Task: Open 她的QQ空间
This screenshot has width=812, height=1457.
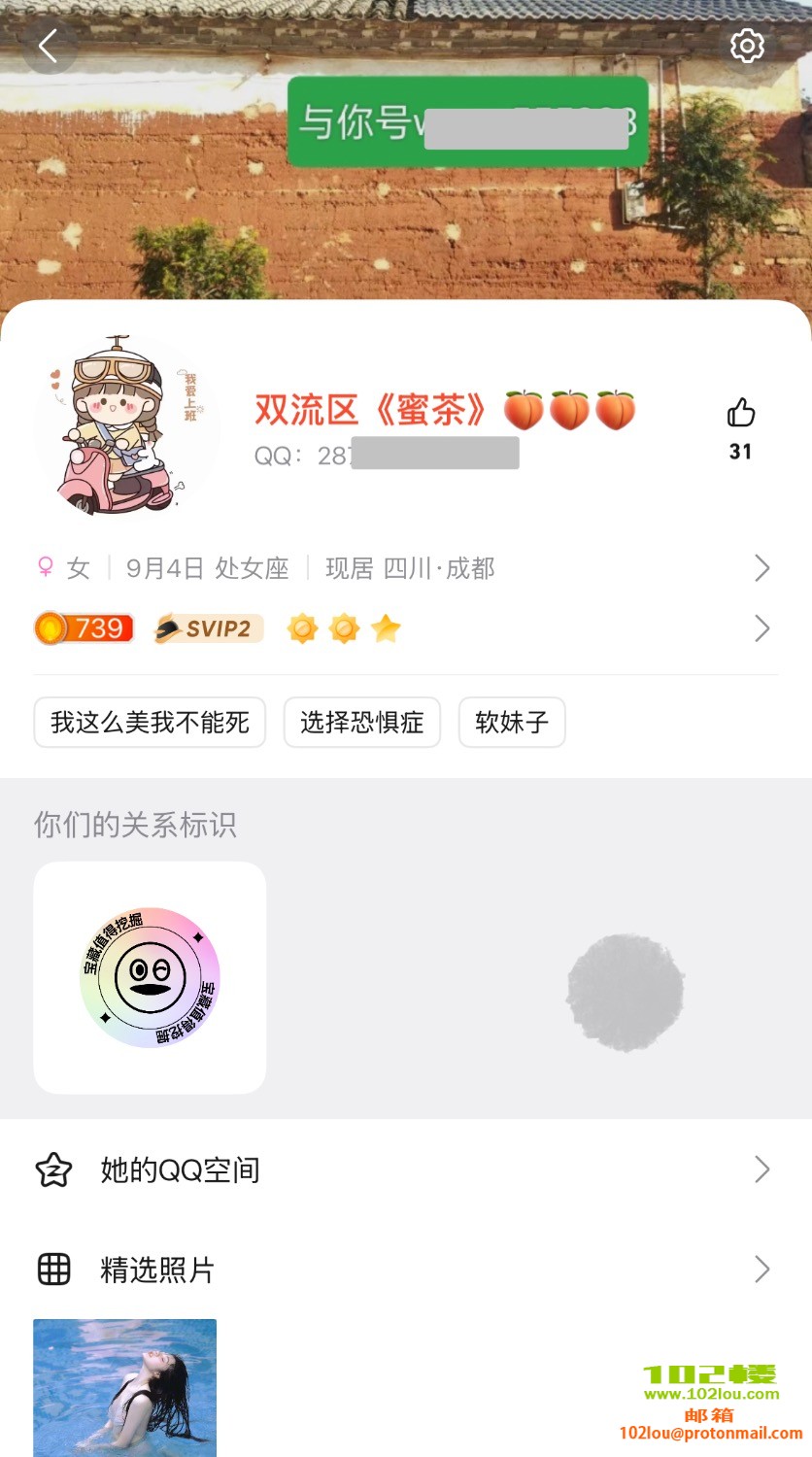Action: [406, 1169]
